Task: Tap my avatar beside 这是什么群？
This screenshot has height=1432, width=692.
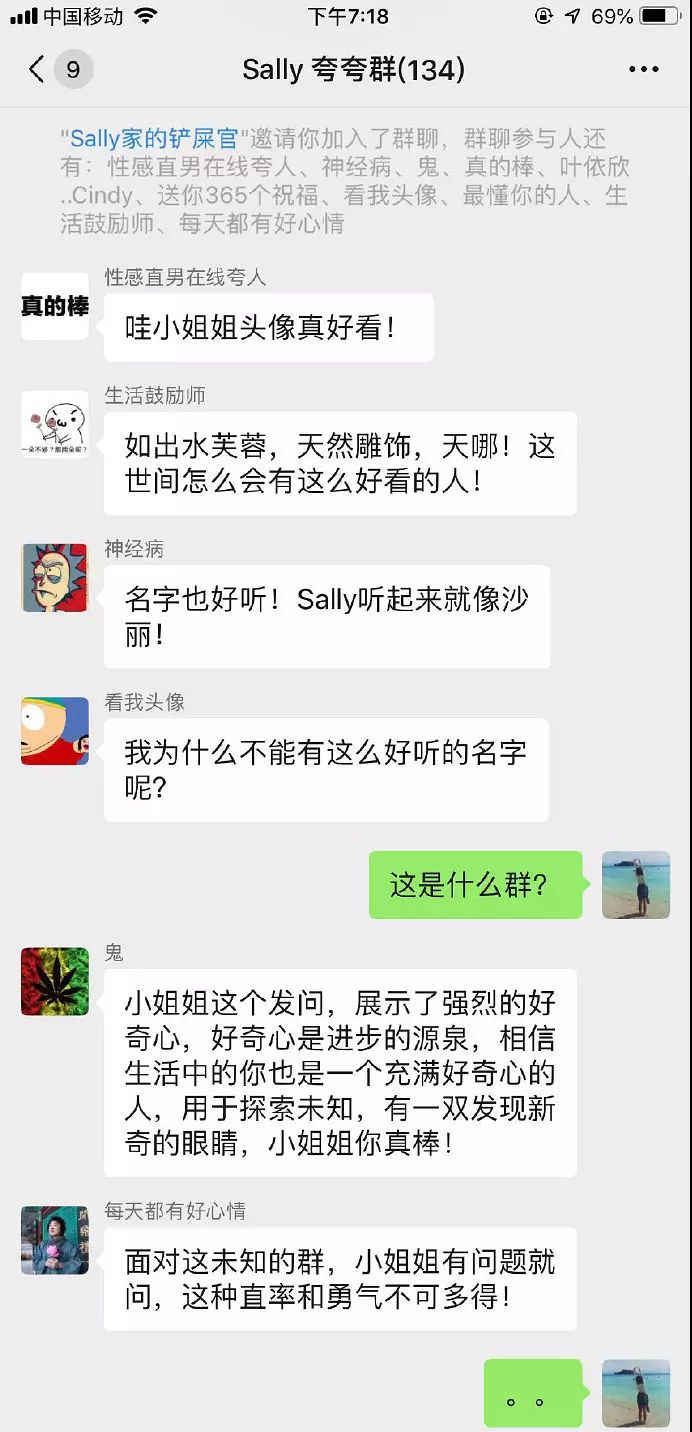Action: pyautogui.click(x=635, y=885)
